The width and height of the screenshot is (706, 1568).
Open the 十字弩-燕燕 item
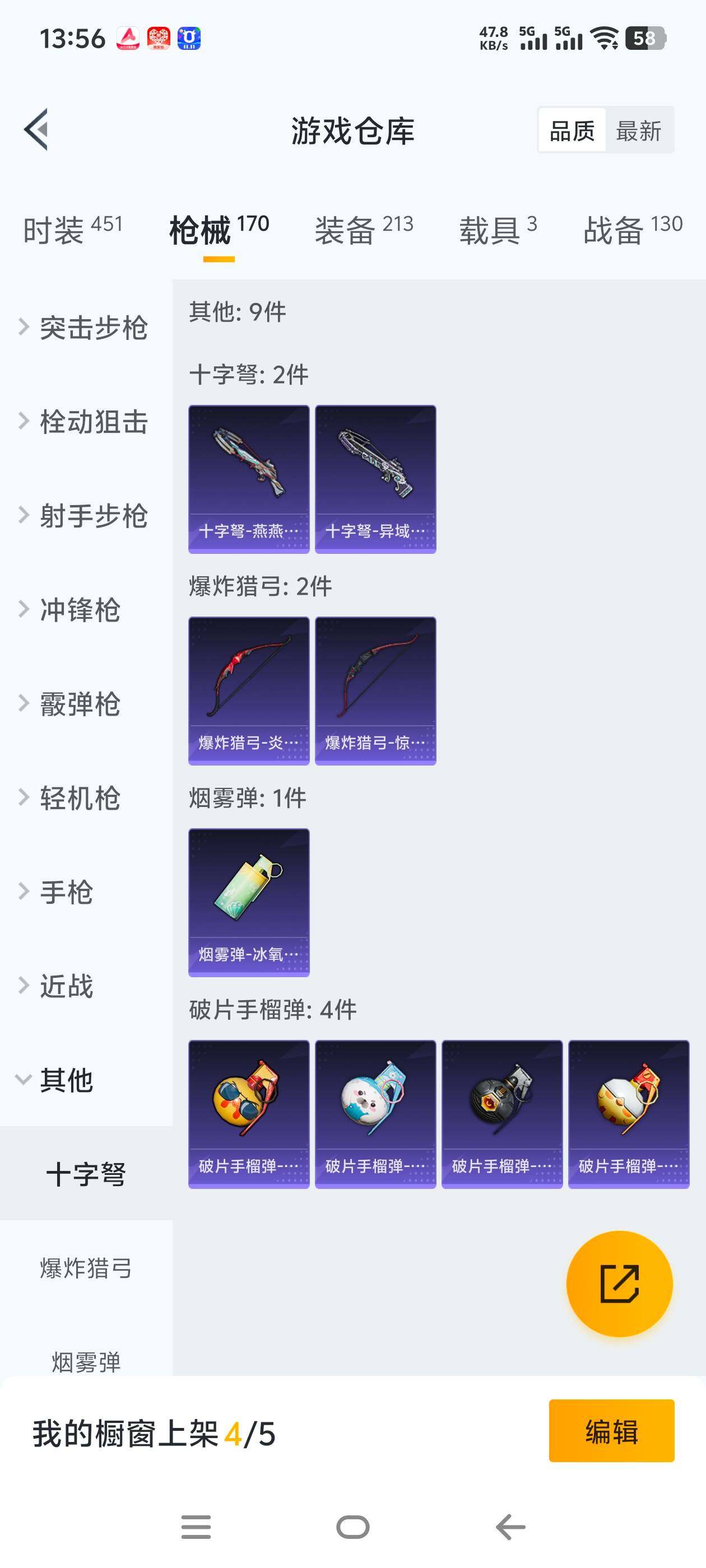(x=249, y=479)
